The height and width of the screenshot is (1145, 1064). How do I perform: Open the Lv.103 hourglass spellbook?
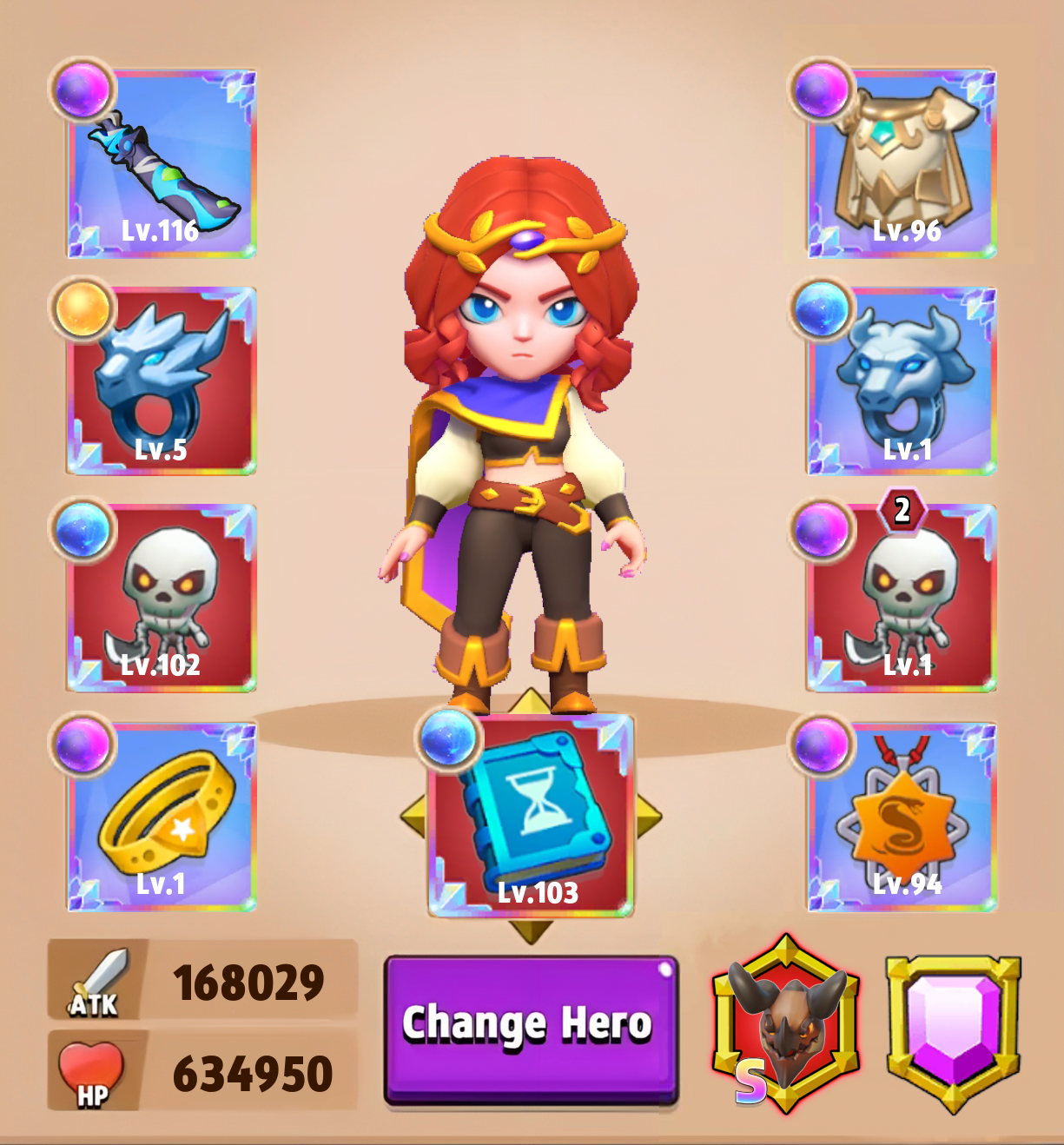pos(531,817)
